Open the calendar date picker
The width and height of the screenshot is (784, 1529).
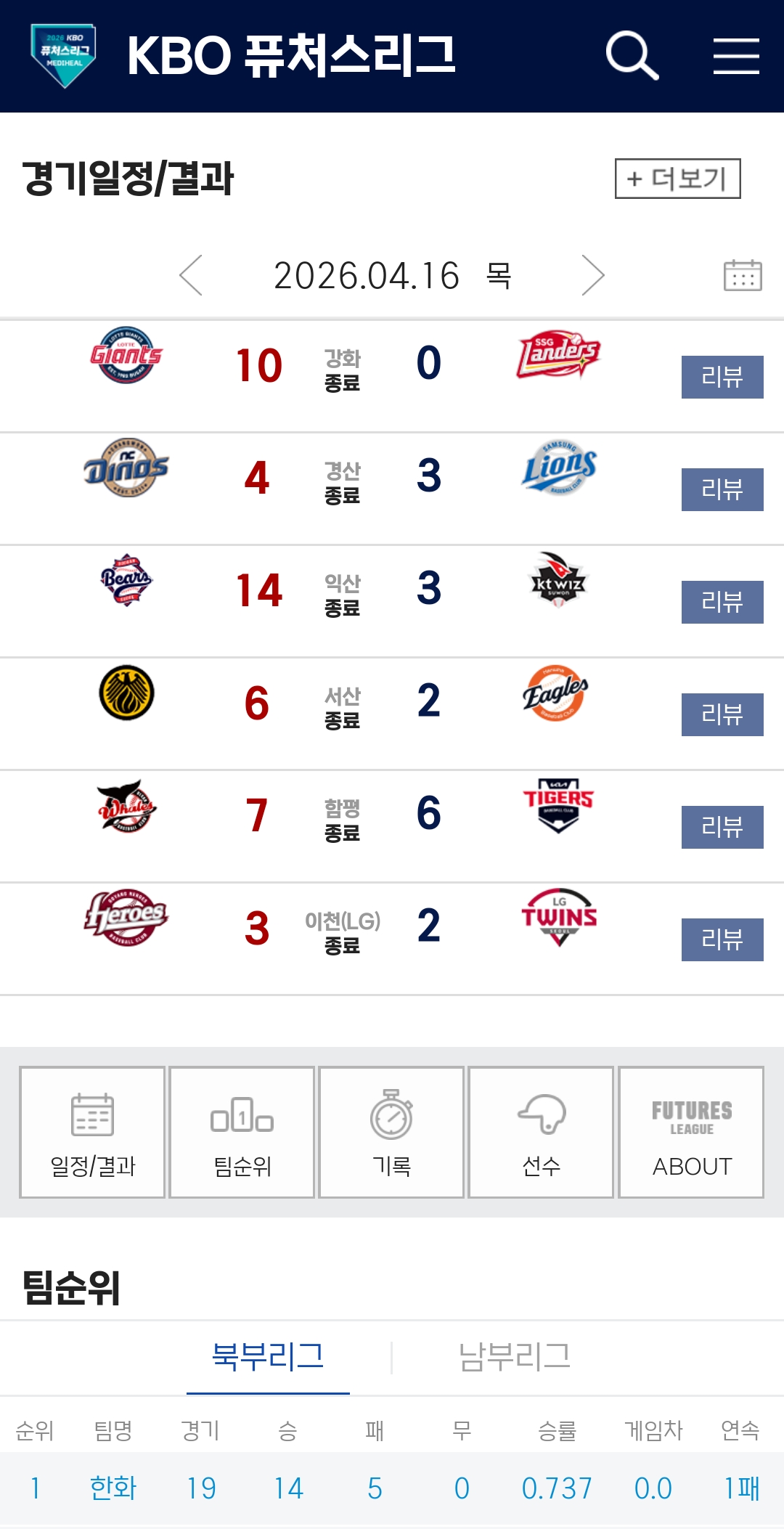743,275
